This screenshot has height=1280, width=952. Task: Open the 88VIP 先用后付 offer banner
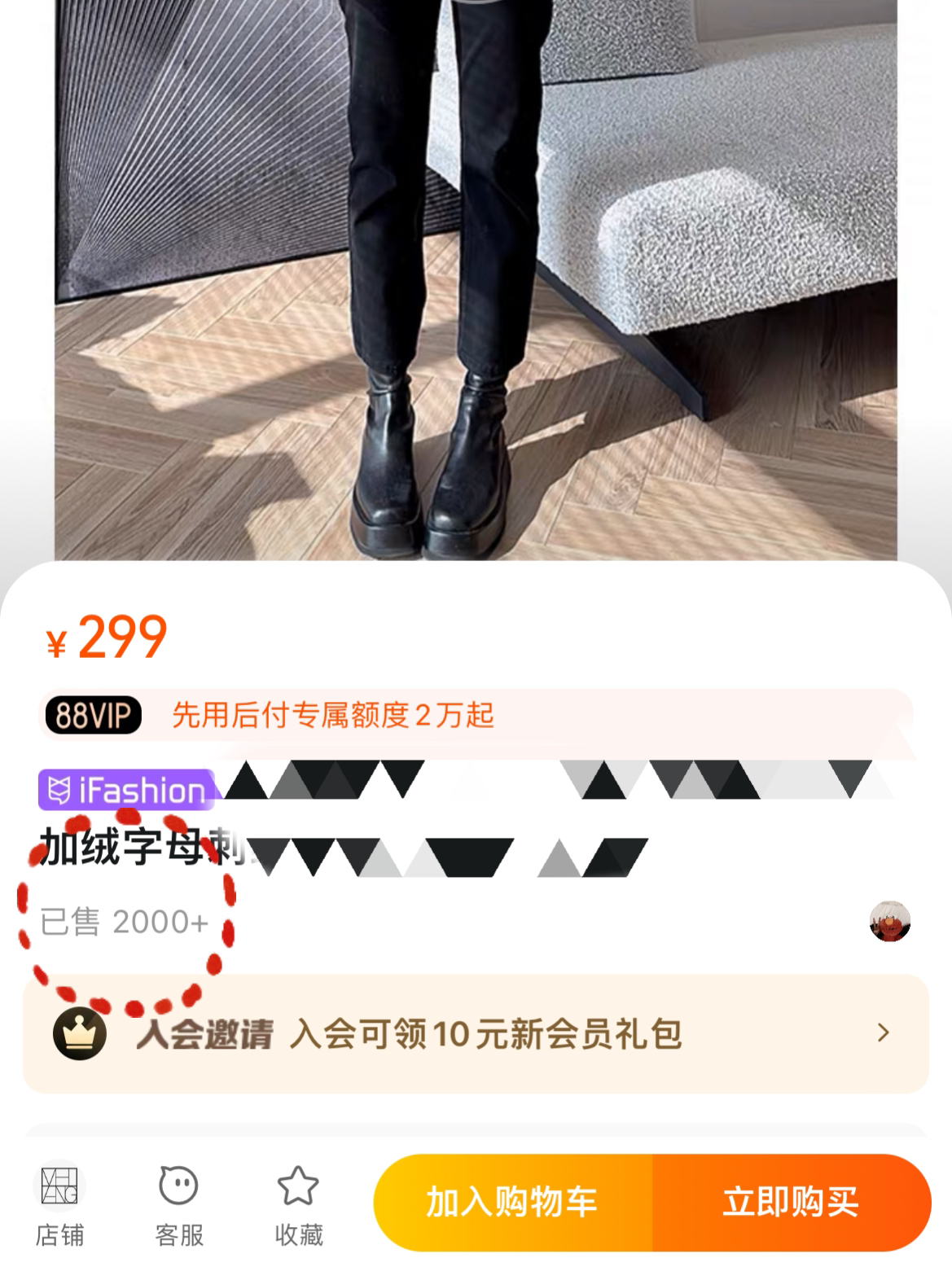point(476,715)
